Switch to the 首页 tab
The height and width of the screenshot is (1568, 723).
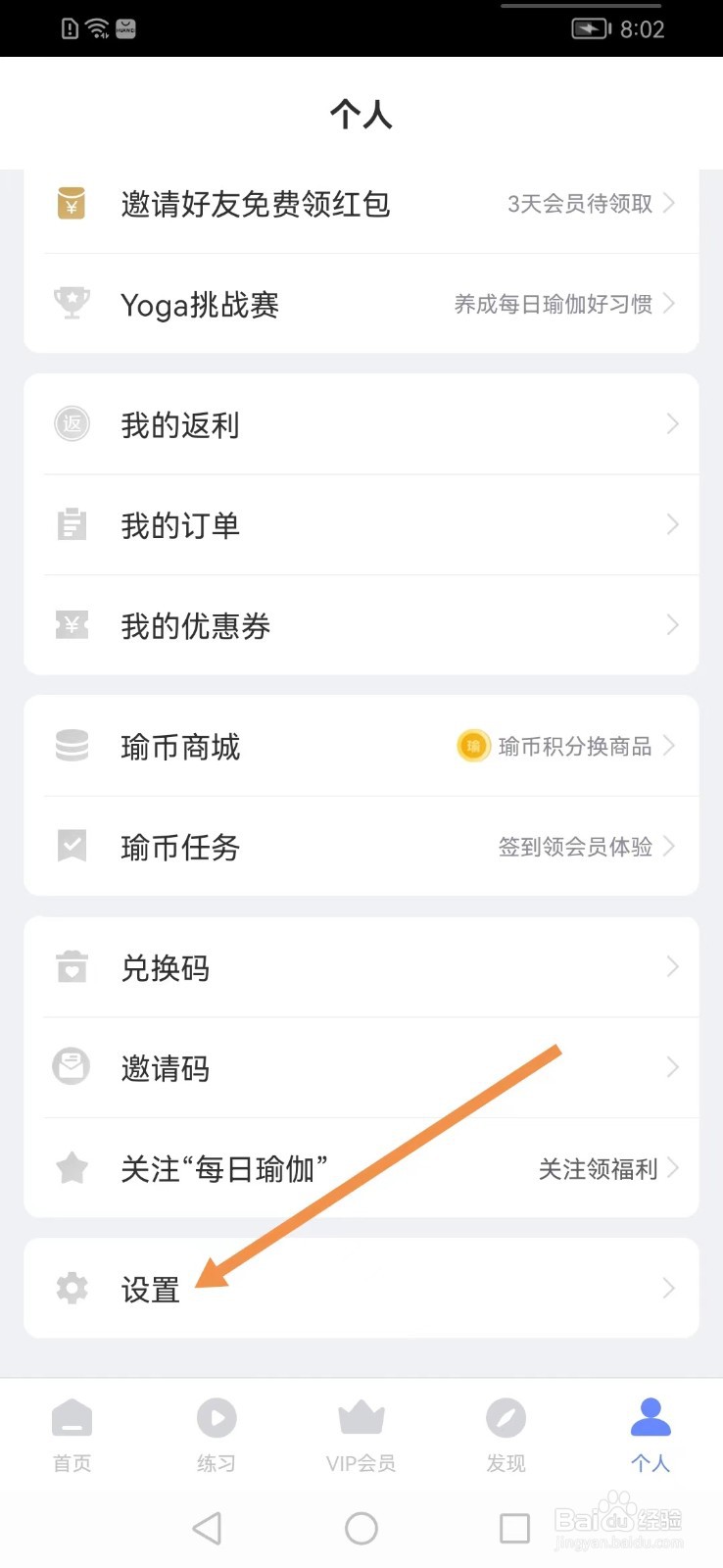click(x=72, y=1436)
